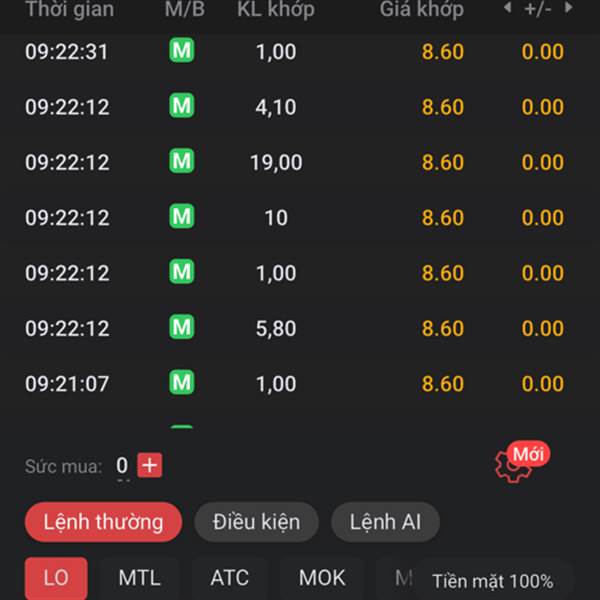This screenshot has height=600, width=600.
Task: Show the previous +/- column view
Action: (x=507, y=9)
